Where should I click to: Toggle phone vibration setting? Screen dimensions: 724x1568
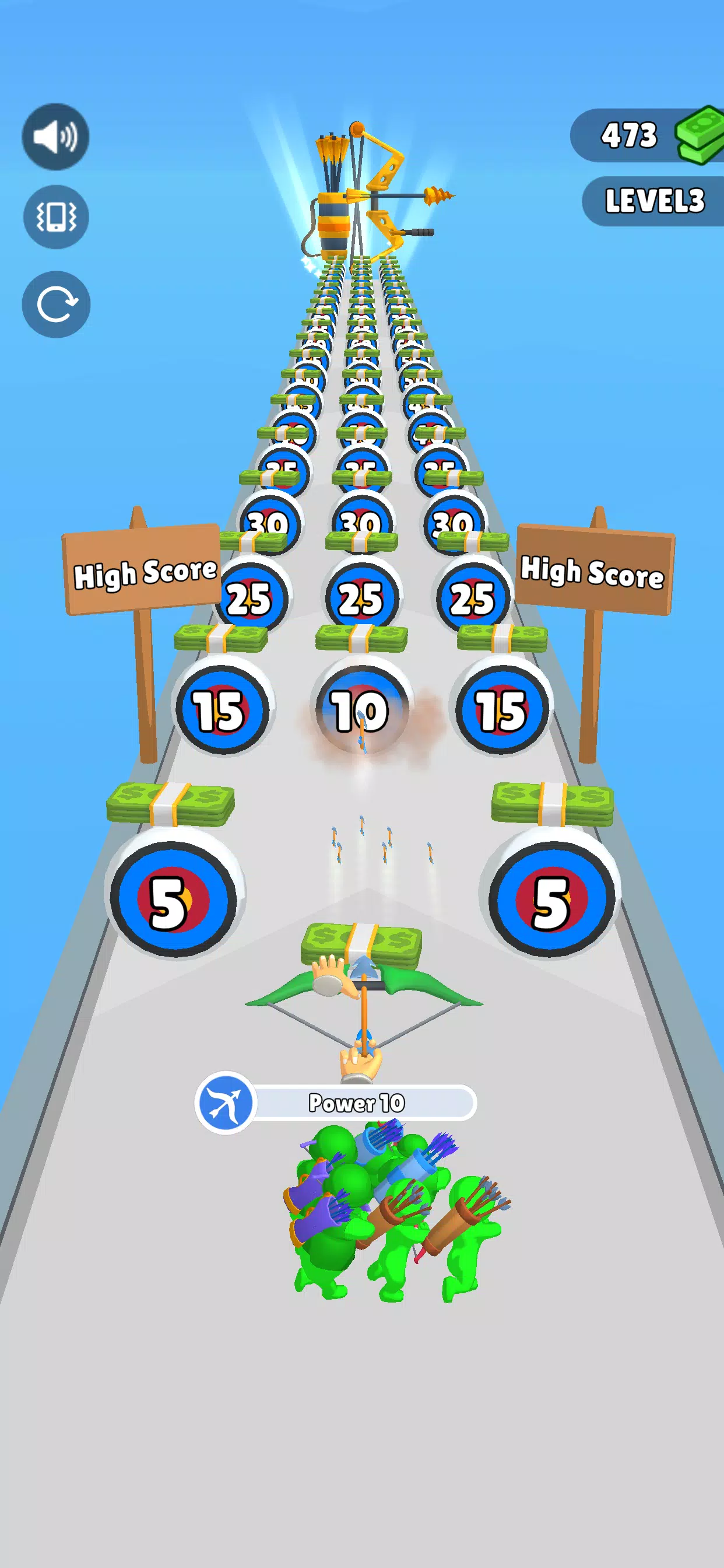pos(56,218)
